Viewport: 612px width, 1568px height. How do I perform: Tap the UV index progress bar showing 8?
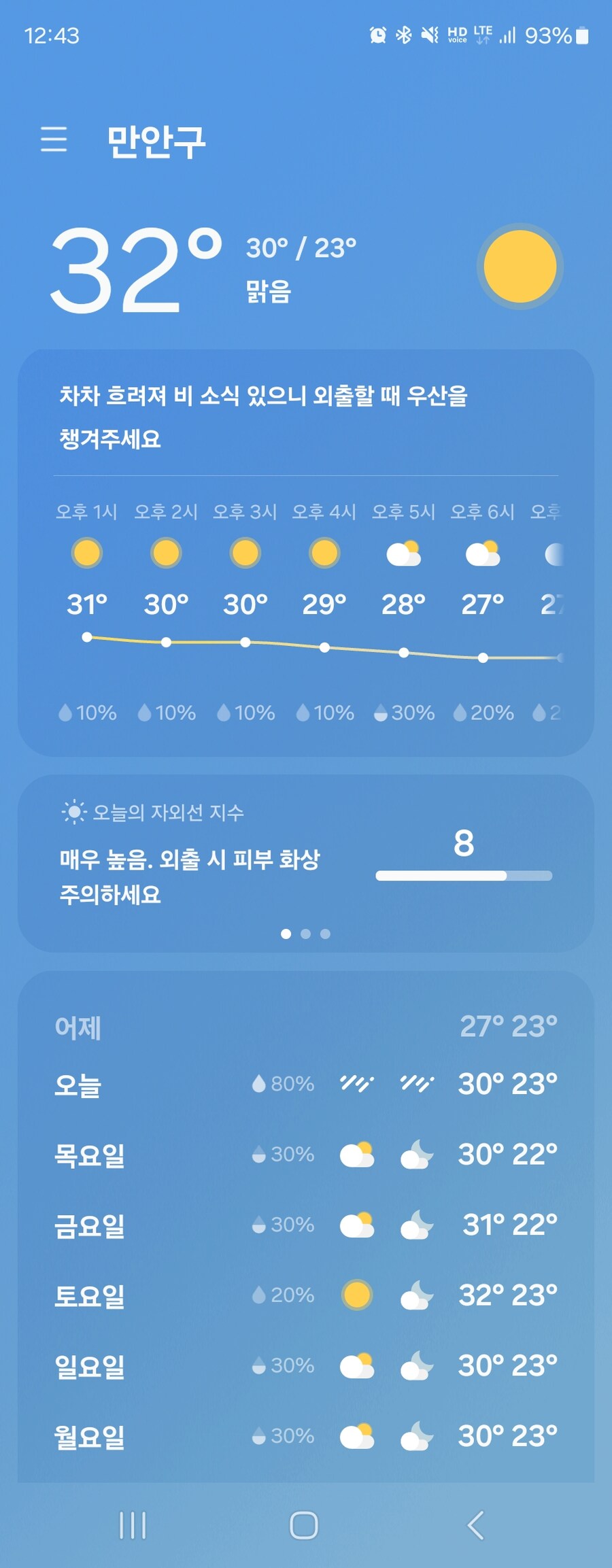pyautogui.click(x=462, y=876)
